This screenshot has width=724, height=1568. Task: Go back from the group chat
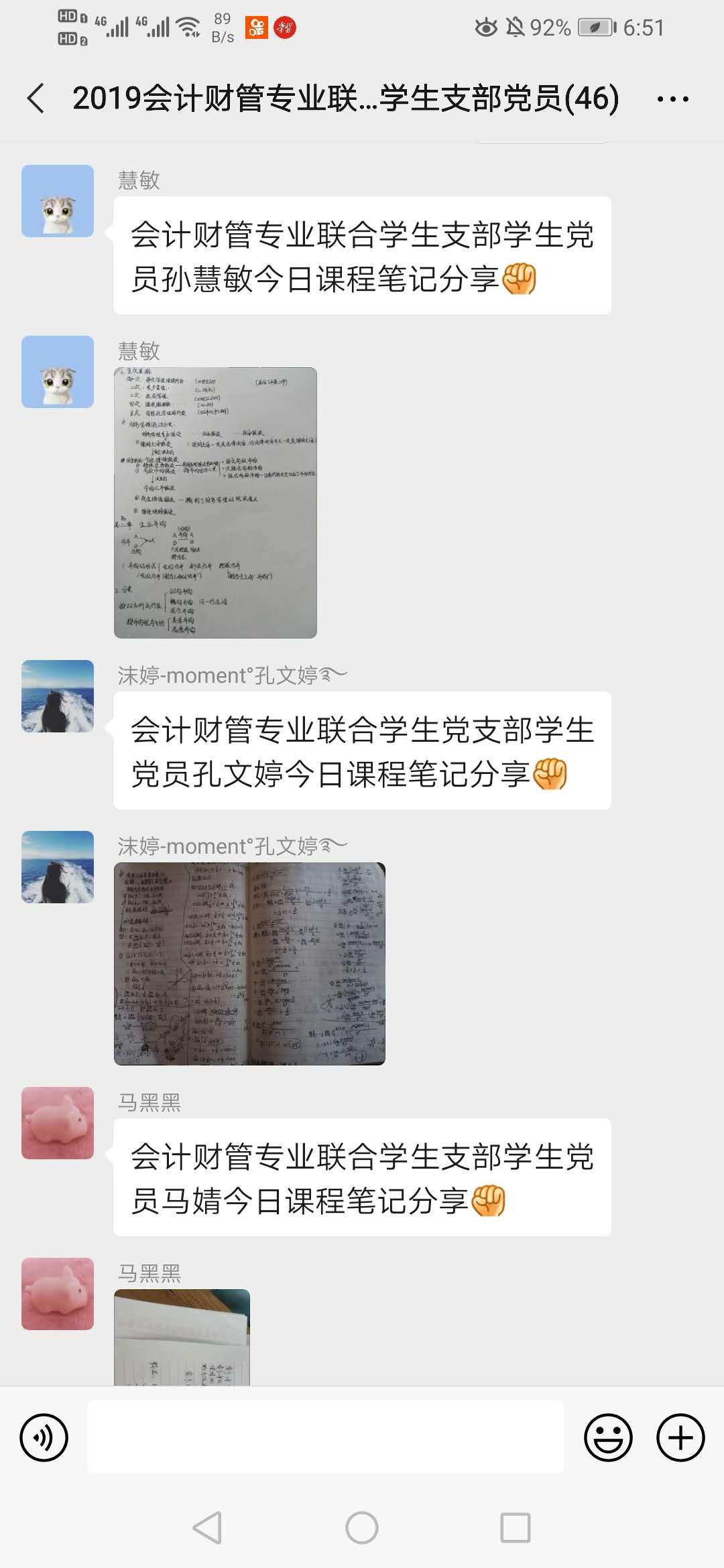click(x=36, y=99)
